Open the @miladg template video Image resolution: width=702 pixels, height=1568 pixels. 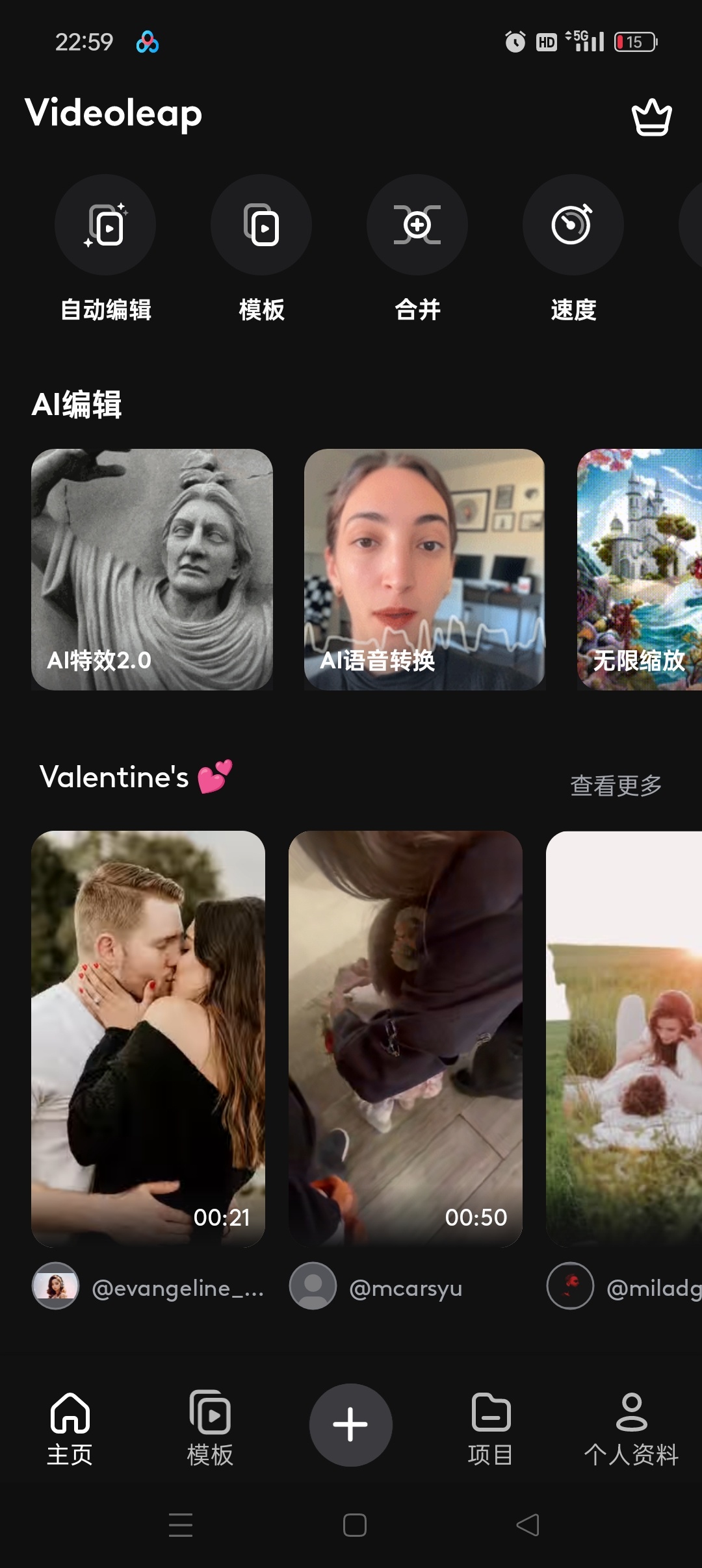[624, 1038]
